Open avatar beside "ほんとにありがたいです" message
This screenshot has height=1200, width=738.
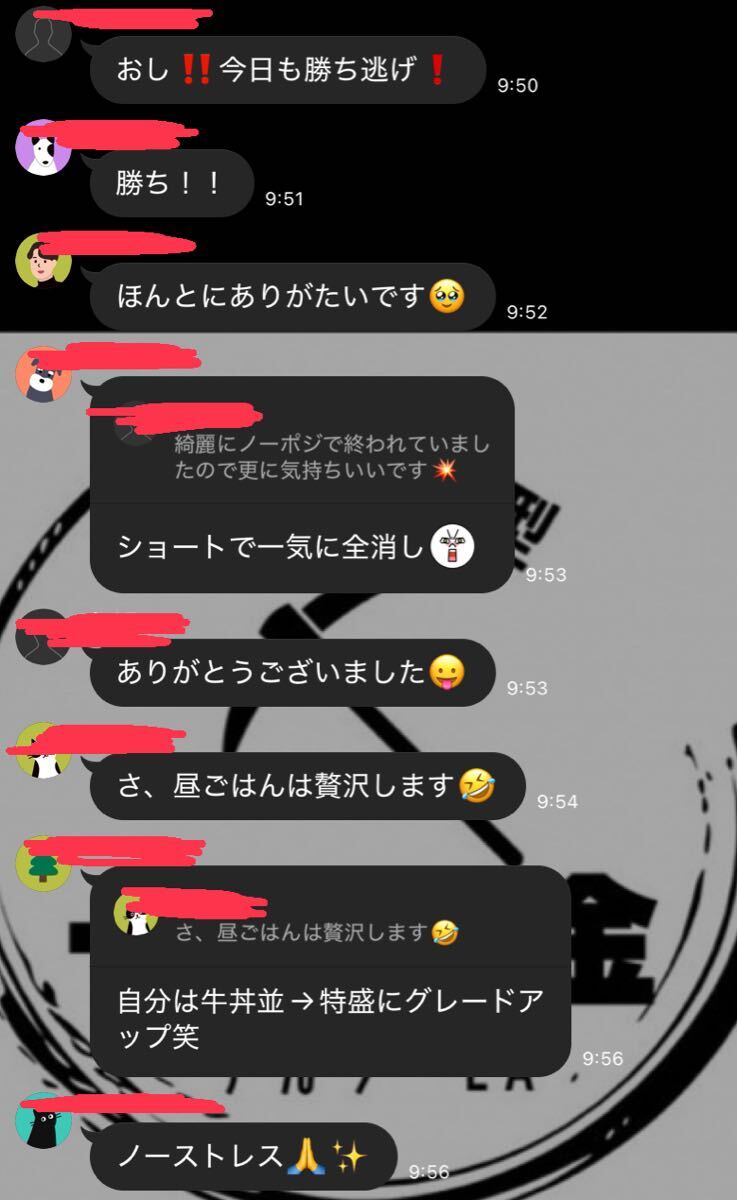point(43,263)
